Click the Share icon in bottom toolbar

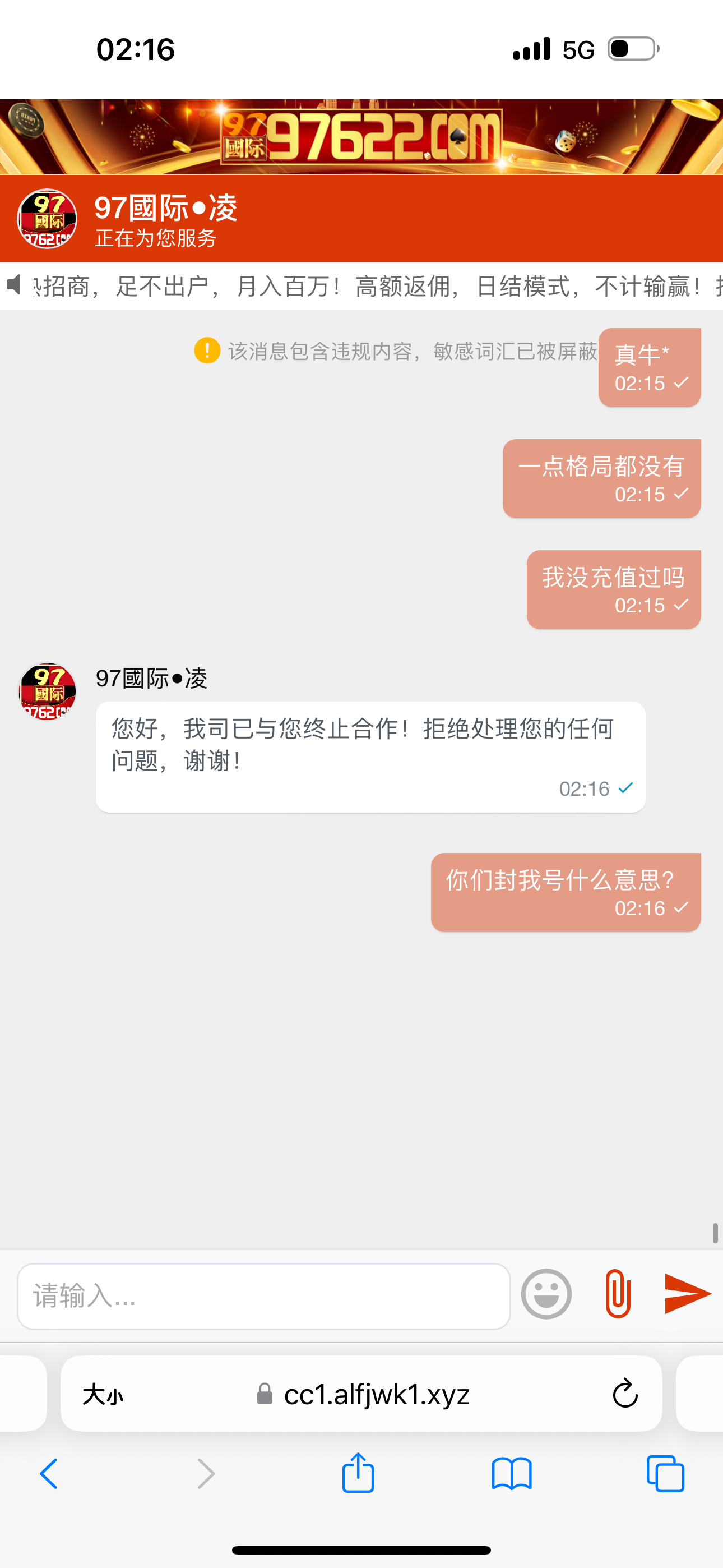tap(358, 1474)
